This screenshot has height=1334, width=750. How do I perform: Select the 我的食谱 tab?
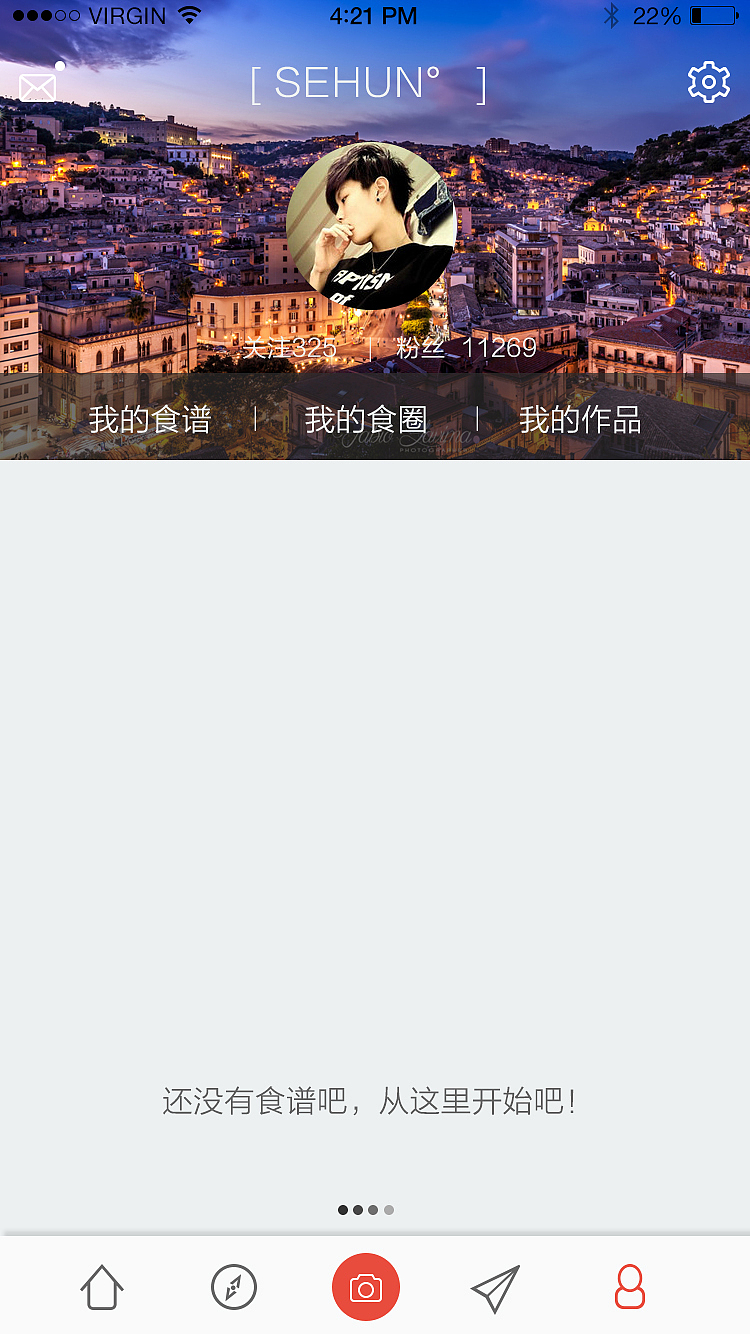coord(150,420)
